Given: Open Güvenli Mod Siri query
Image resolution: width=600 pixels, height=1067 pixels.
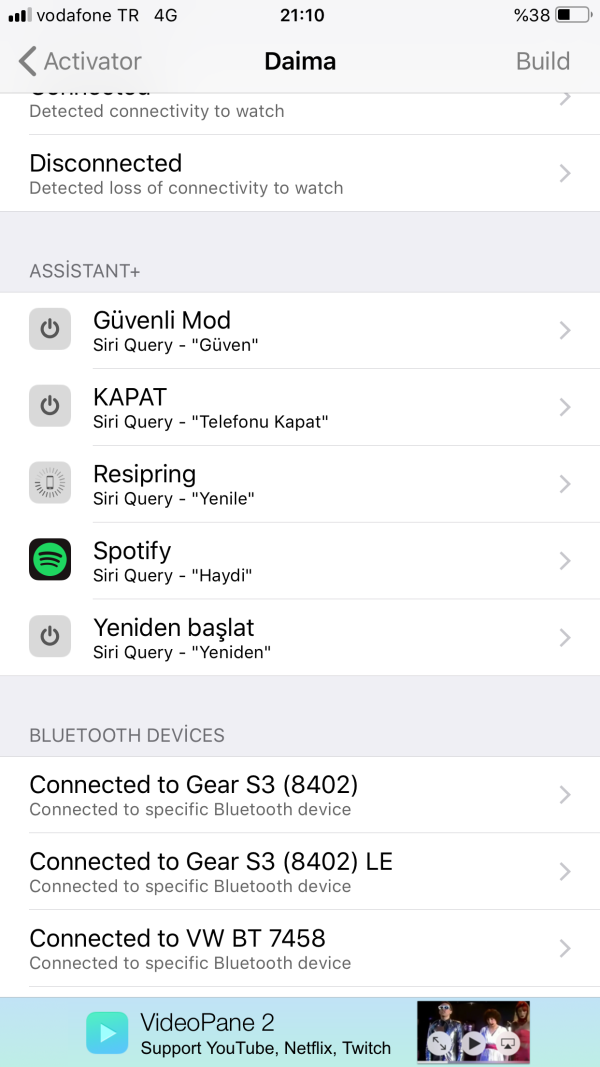Looking at the screenshot, I should click(300, 331).
